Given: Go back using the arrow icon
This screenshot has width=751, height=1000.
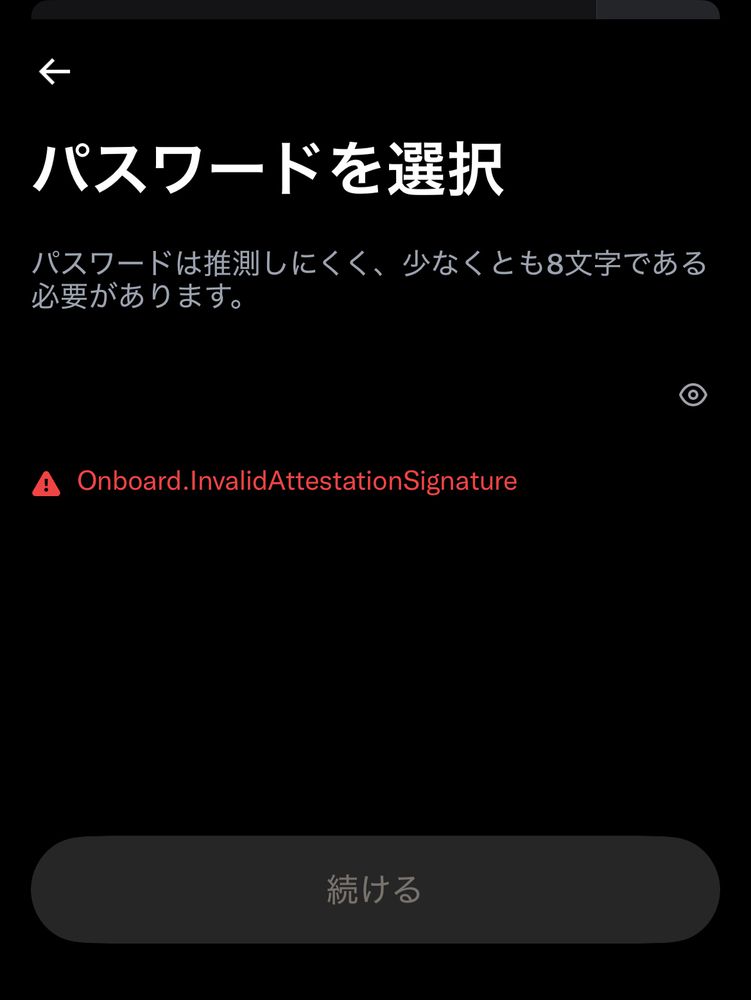Looking at the screenshot, I should click(x=54, y=71).
